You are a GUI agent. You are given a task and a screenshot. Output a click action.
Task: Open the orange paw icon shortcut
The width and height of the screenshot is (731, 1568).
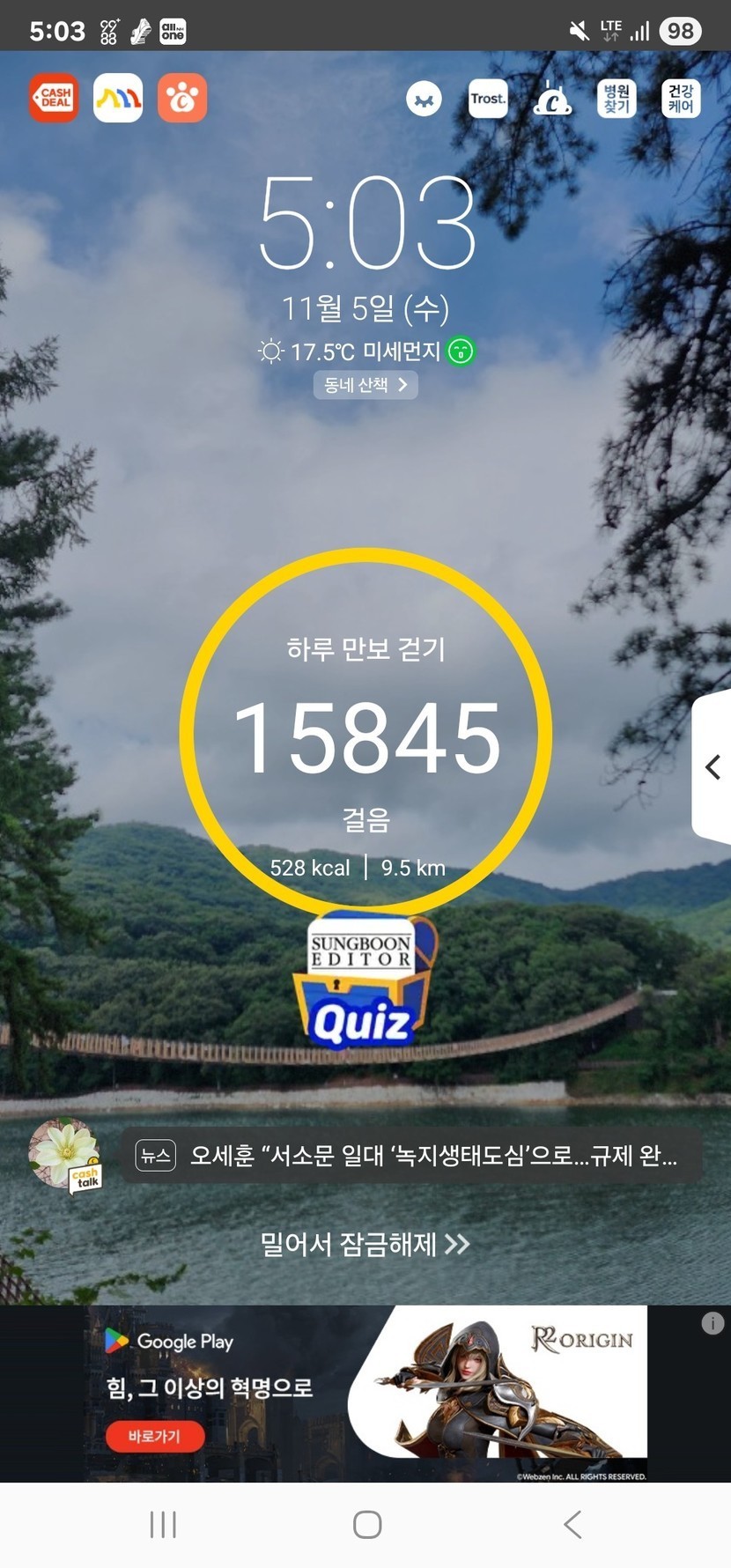(182, 98)
